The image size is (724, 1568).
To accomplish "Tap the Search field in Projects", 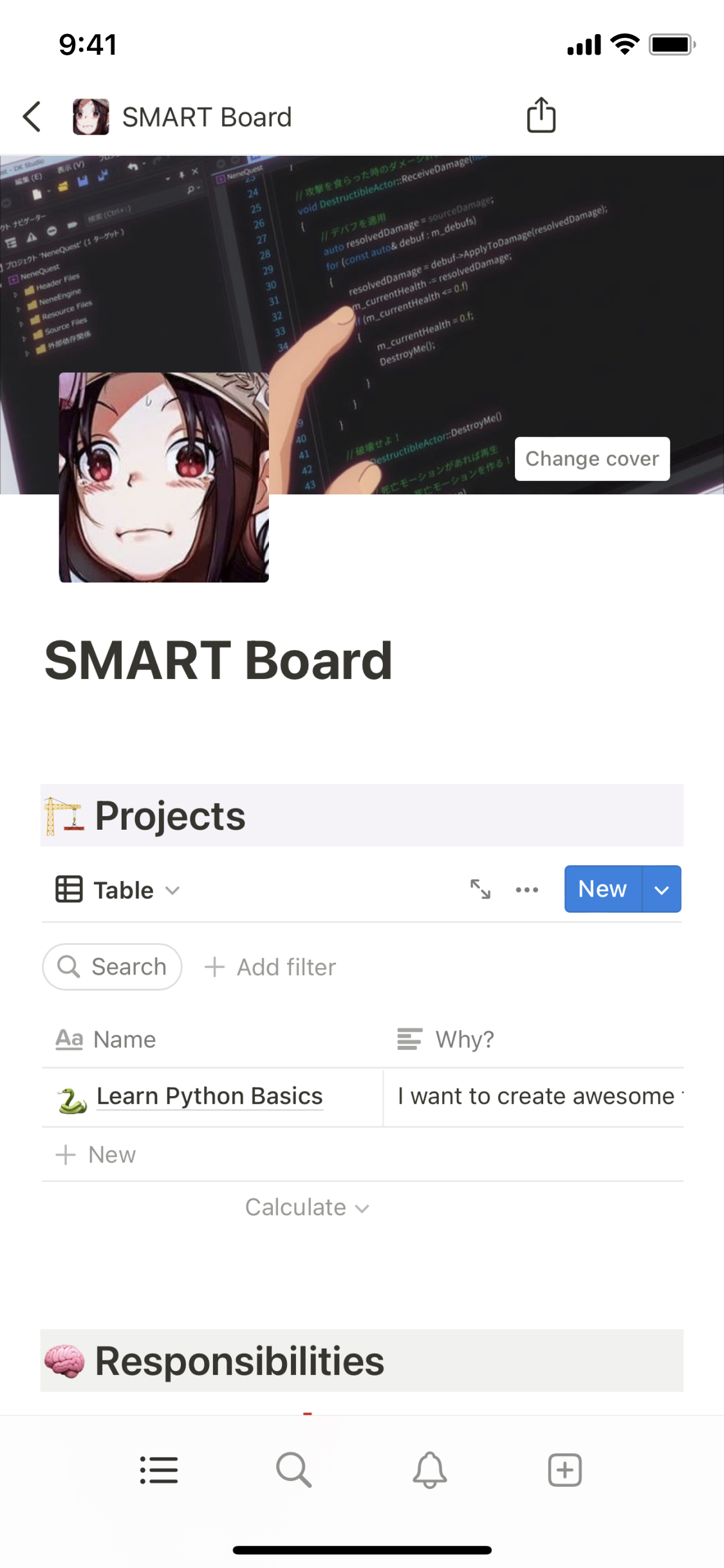I will (113, 967).
